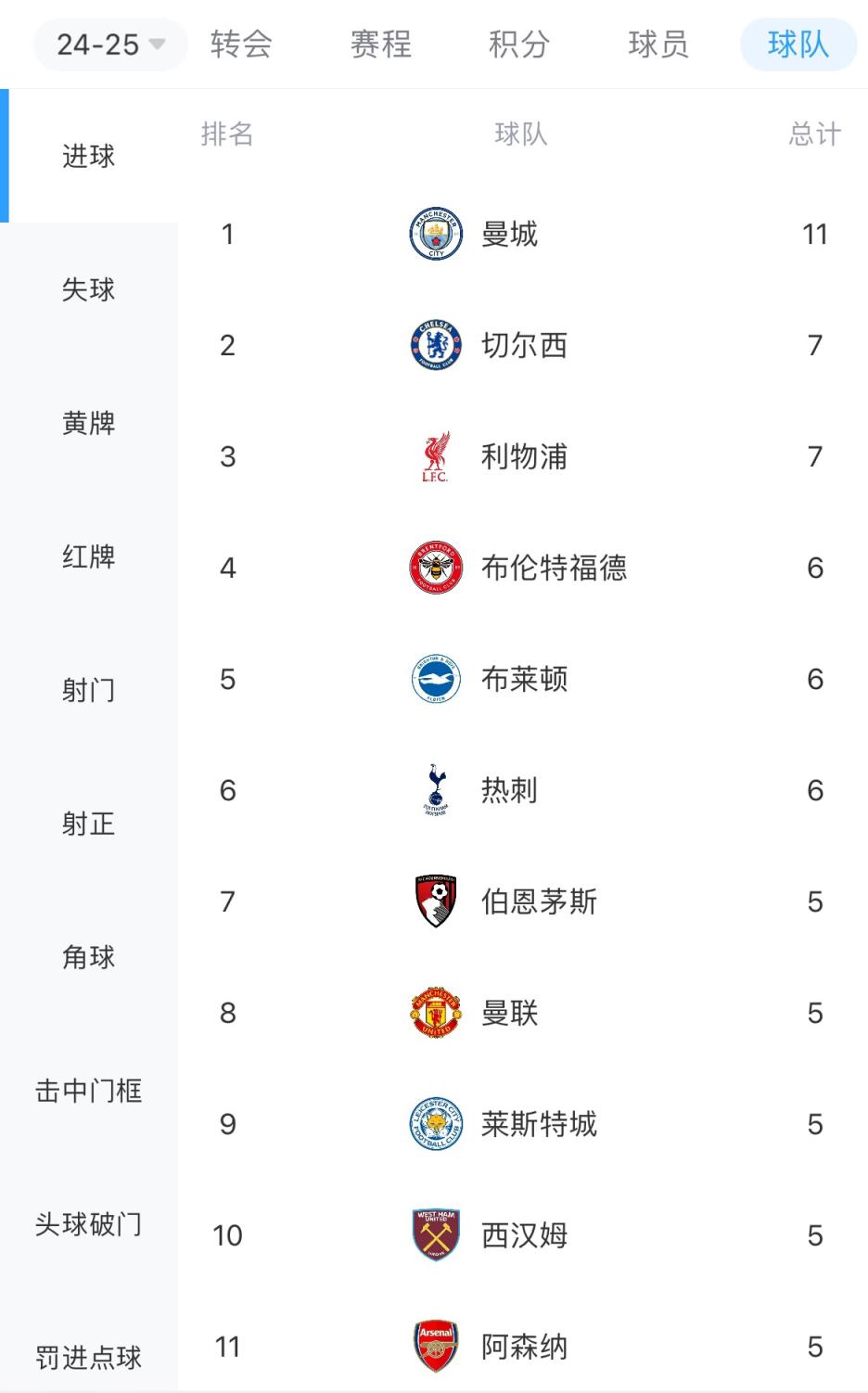Switch to the 积分 tab

519,44
